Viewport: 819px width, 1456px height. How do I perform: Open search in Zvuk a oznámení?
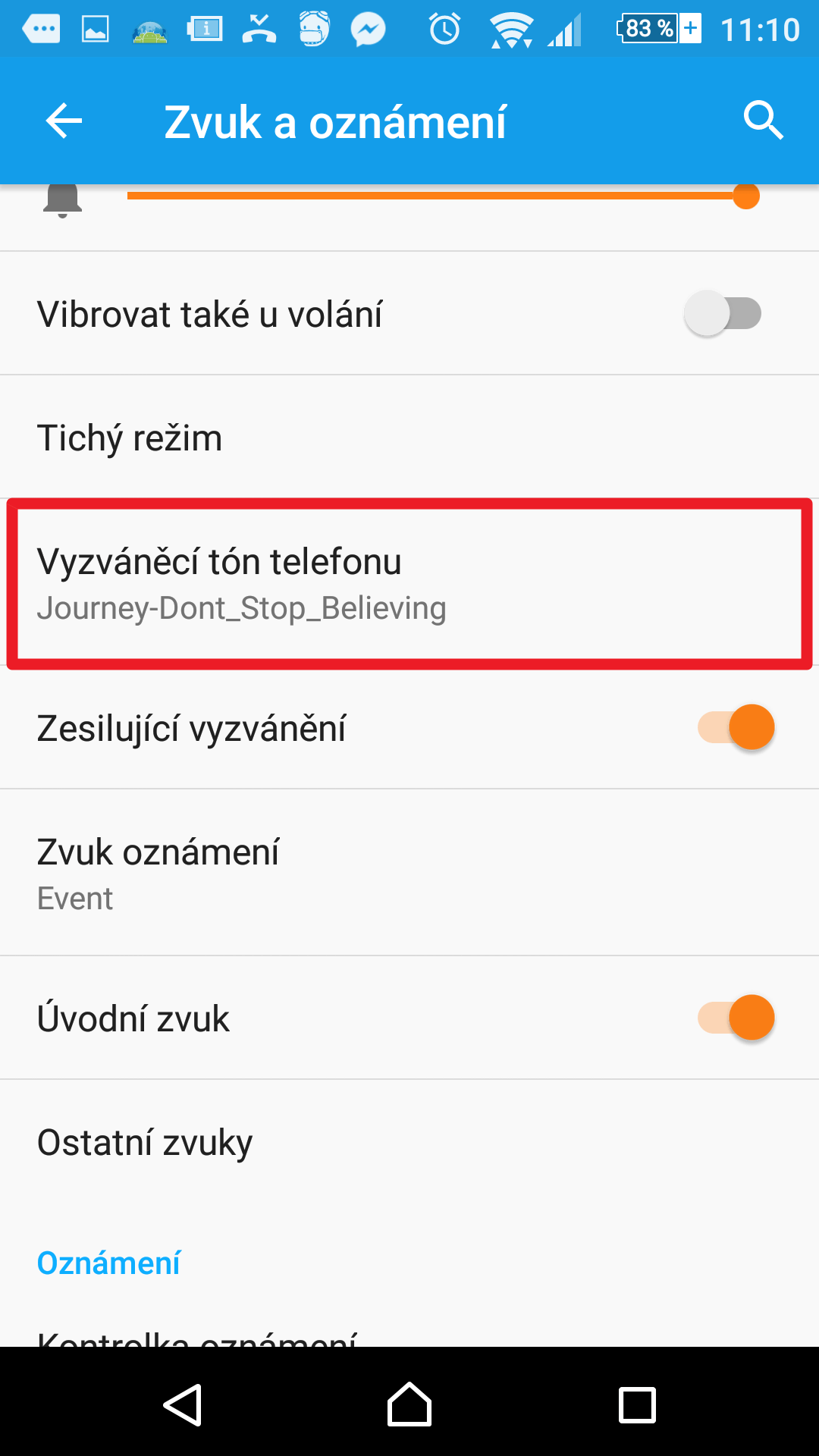tap(763, 121)
